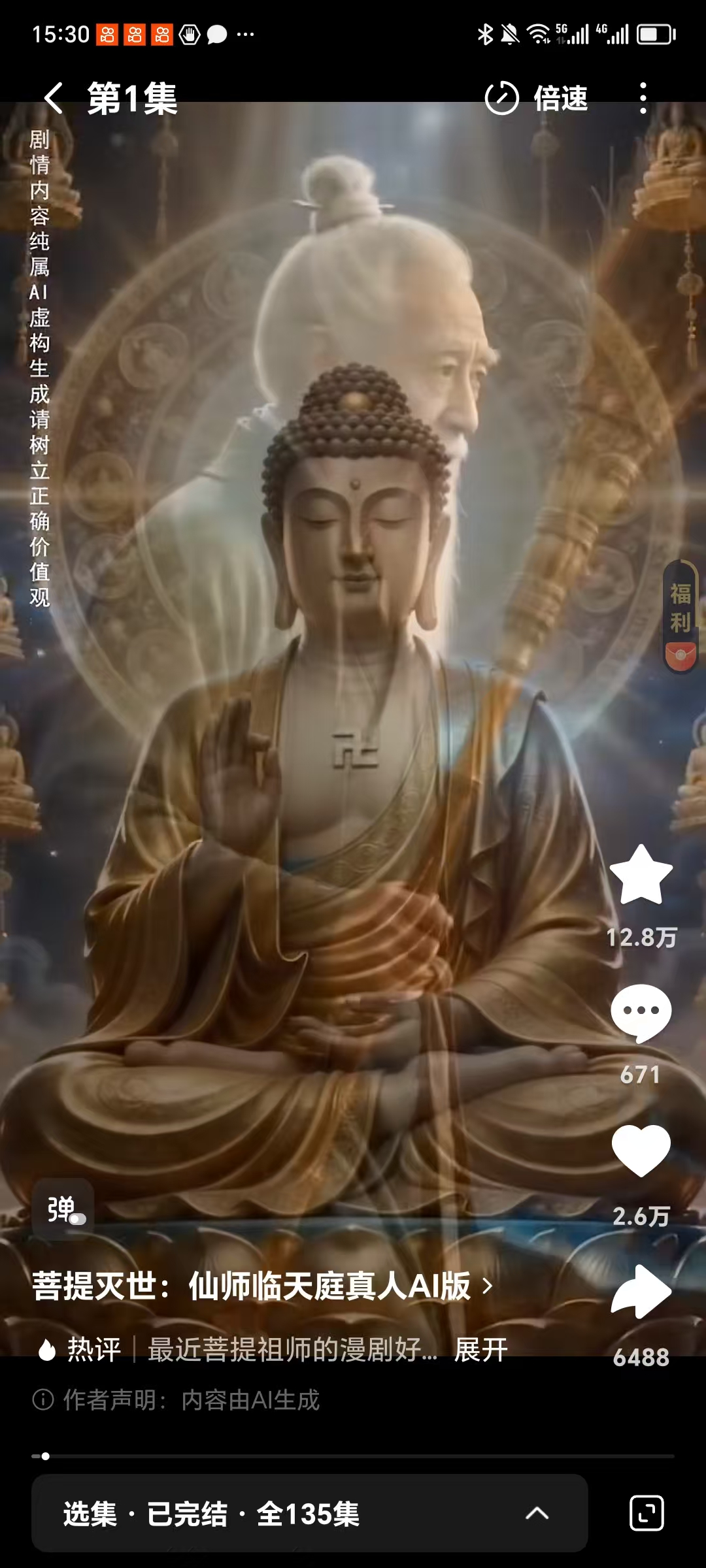Open the comments section
Viewport: 706px width, 1568px height.
point(641,1013)
